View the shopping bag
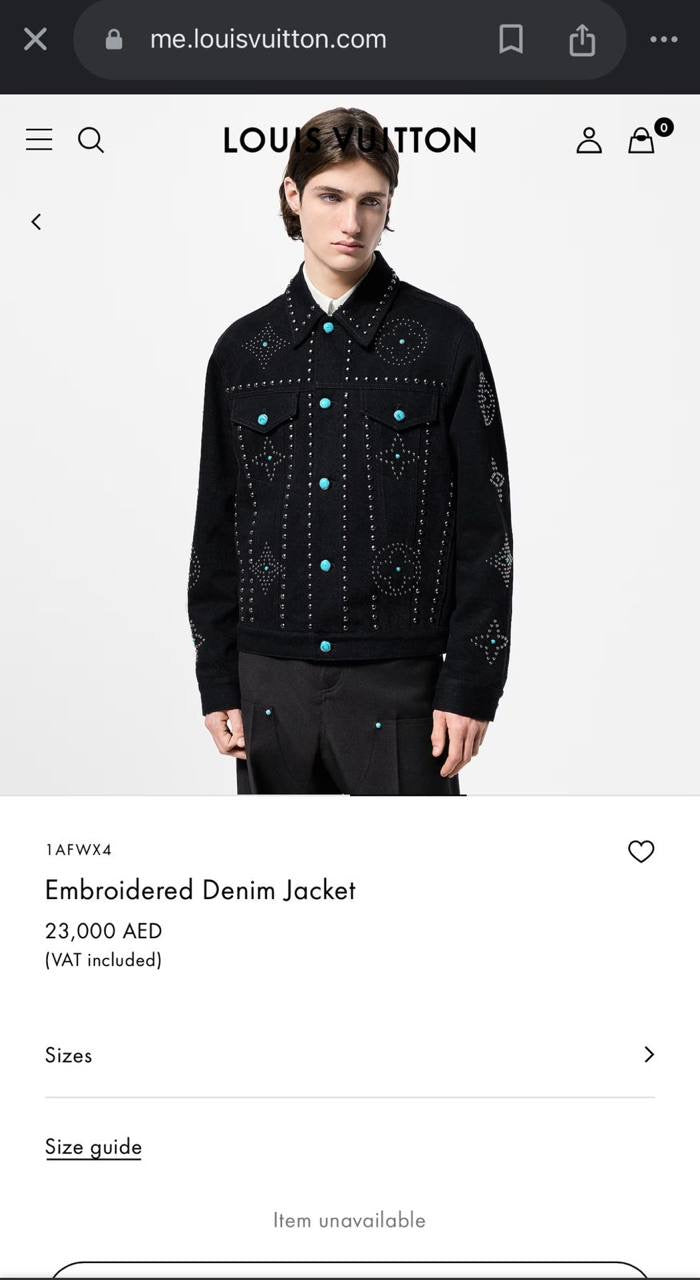Image resolution: width=700 pixels, height=1280 pixels. pos(642,140)
